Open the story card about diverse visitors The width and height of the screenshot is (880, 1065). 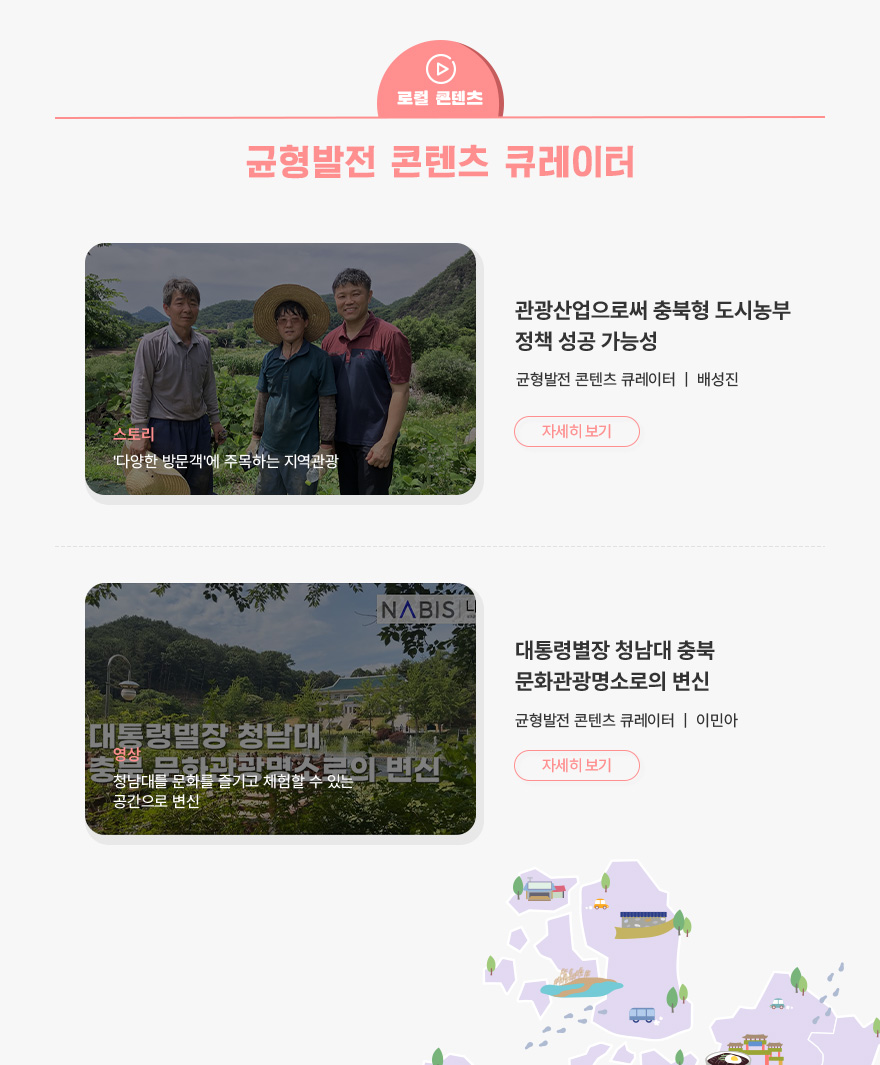point(280,369)
